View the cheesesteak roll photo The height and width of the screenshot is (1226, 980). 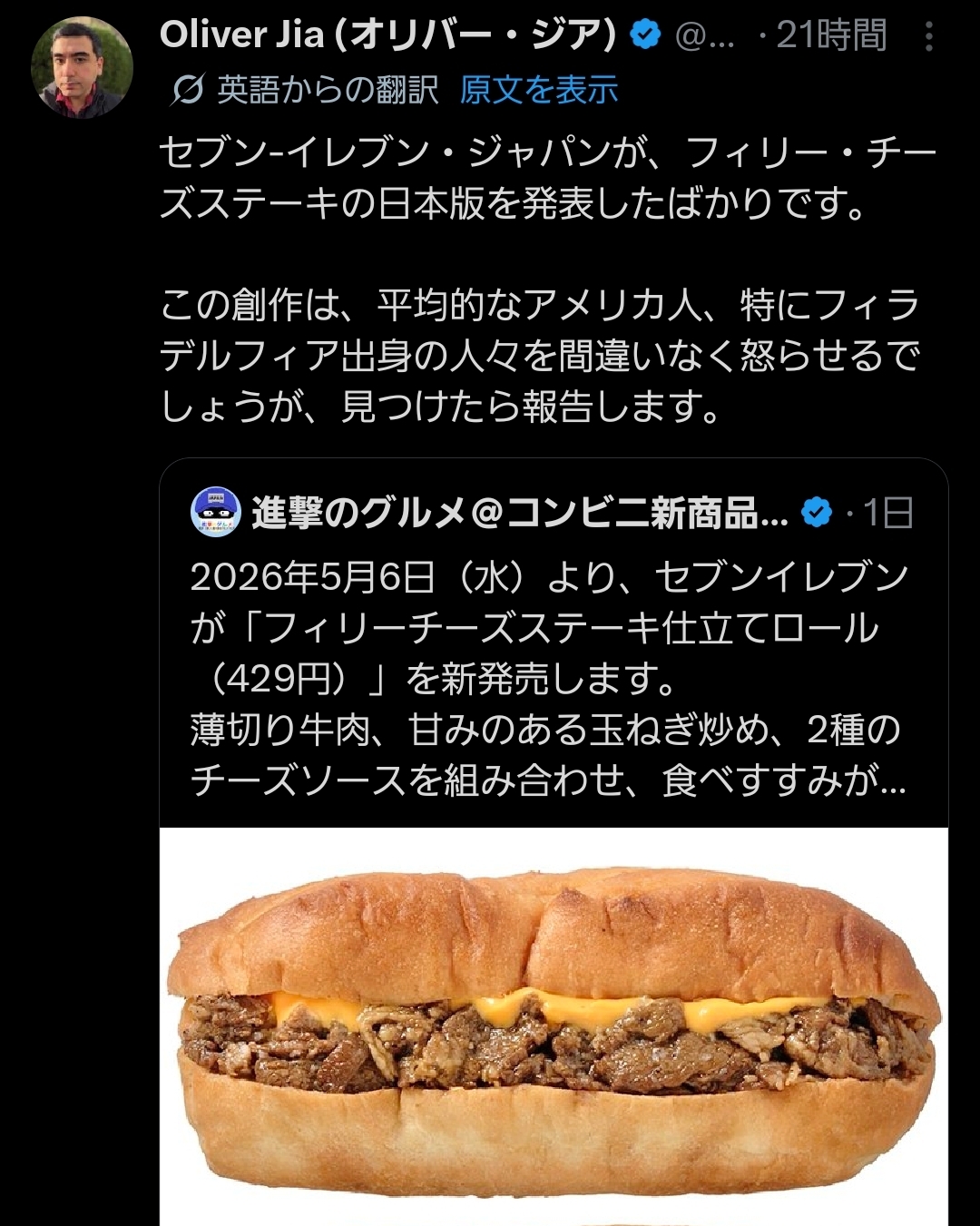point(554,1025)
